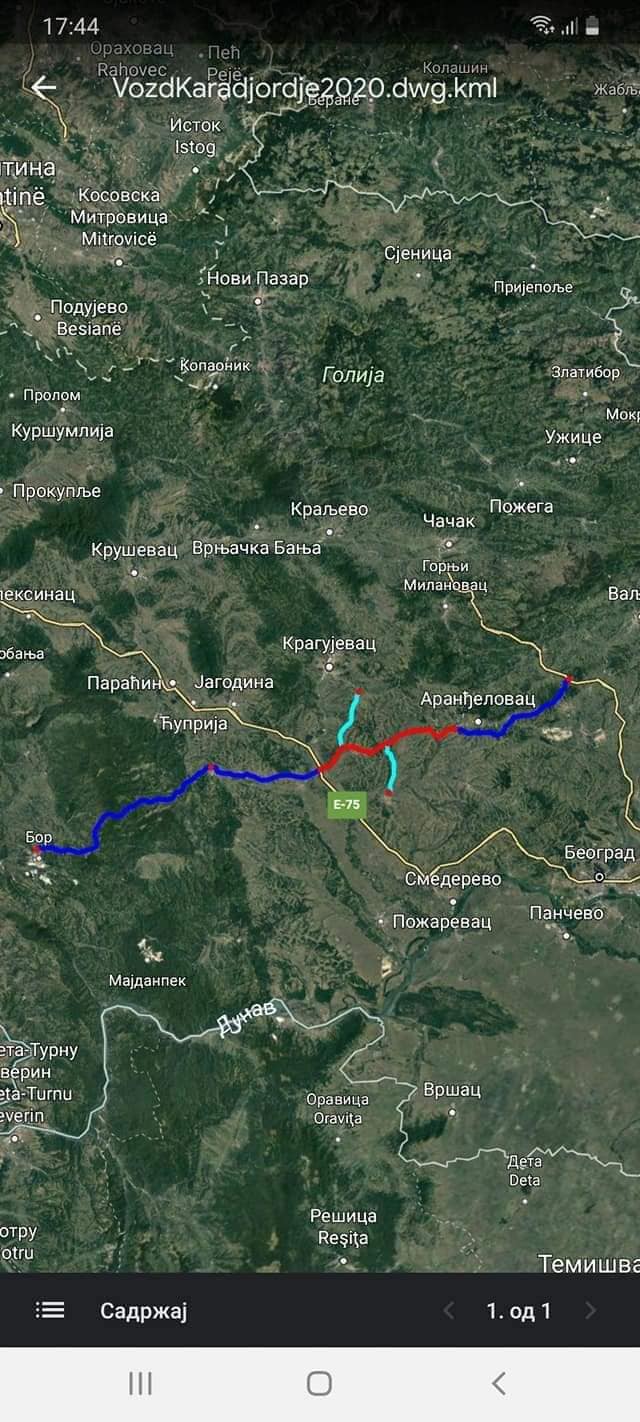Open recent apps from navigation bar
Viewport: 640px width, 1422px height.
(x=140, y=1383)
